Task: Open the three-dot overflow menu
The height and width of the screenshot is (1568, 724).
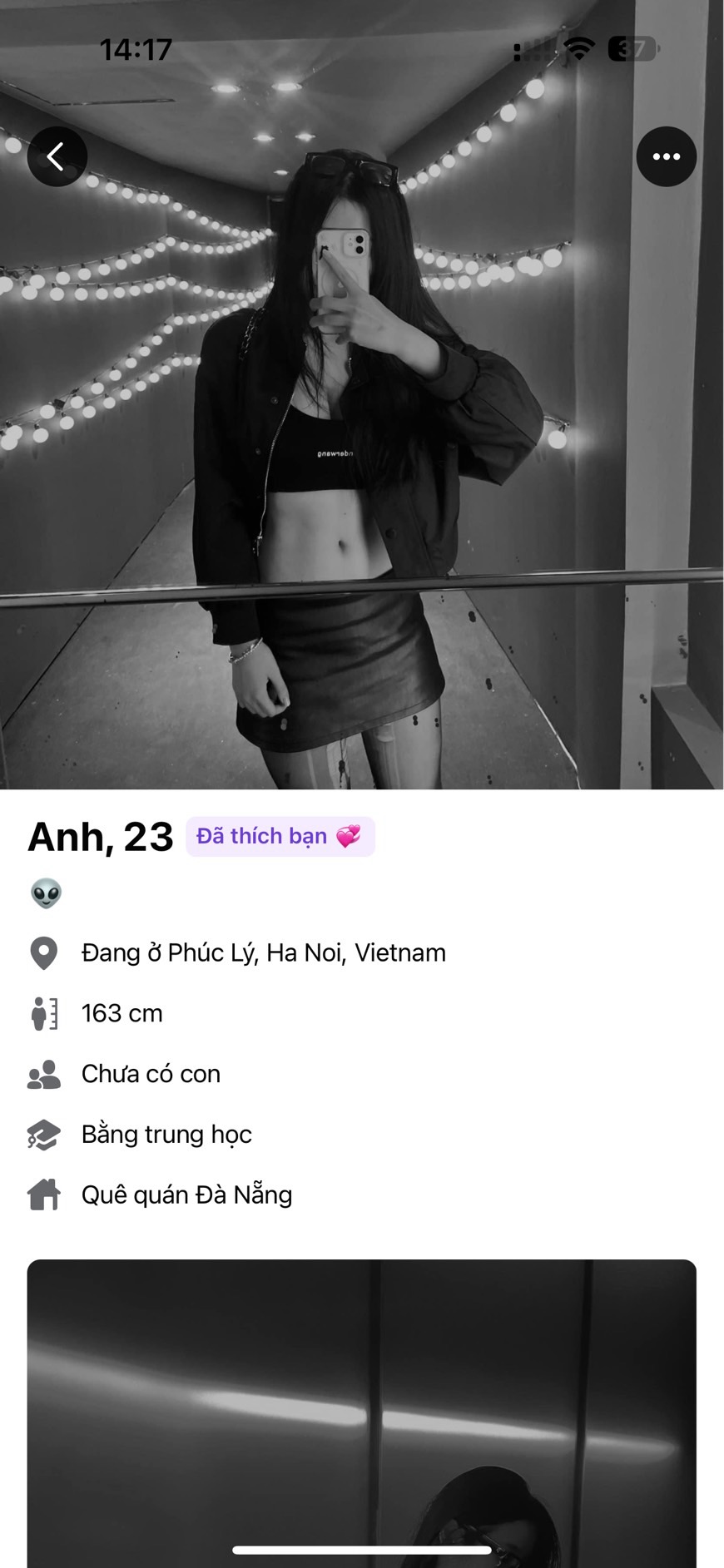Action: [x=666, y=156]
